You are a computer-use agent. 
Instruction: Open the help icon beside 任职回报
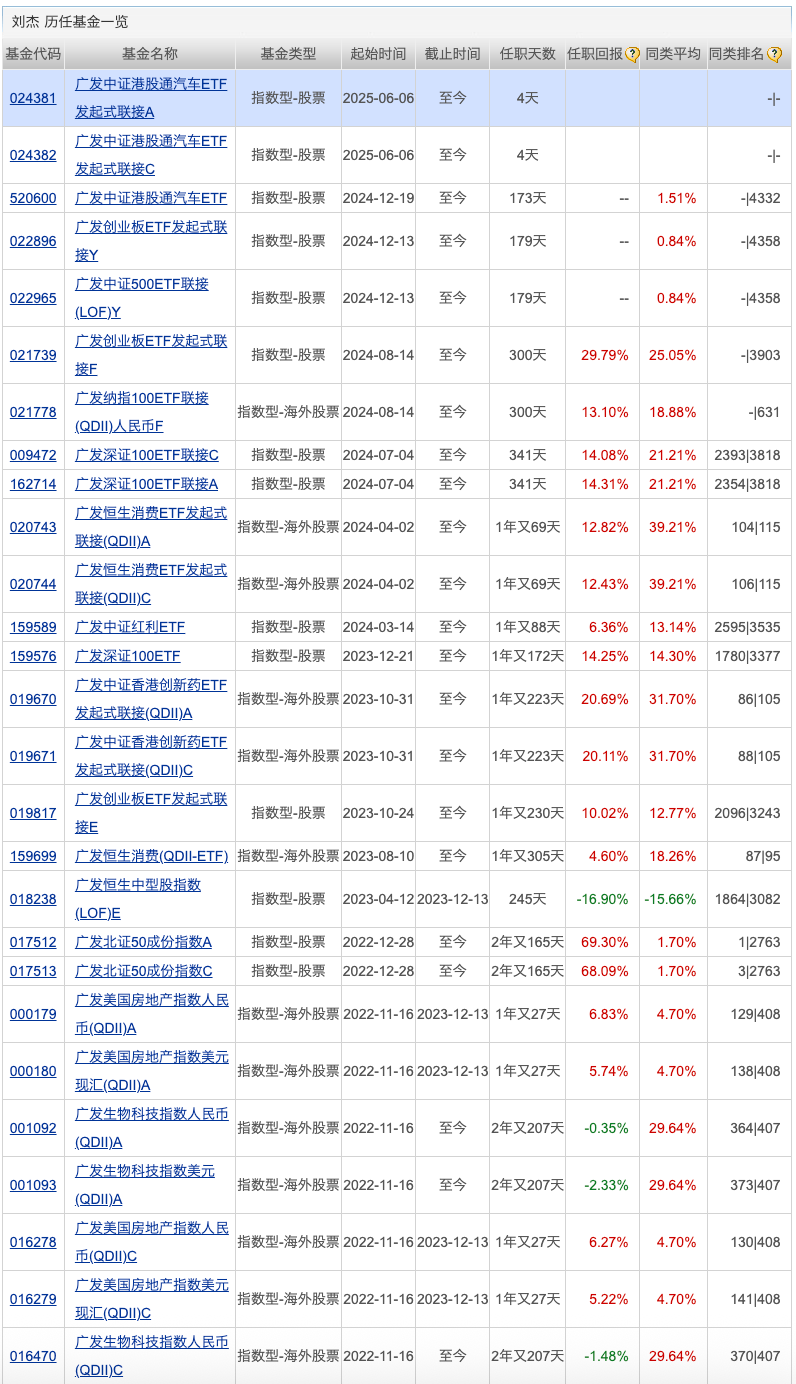(632, 55)
